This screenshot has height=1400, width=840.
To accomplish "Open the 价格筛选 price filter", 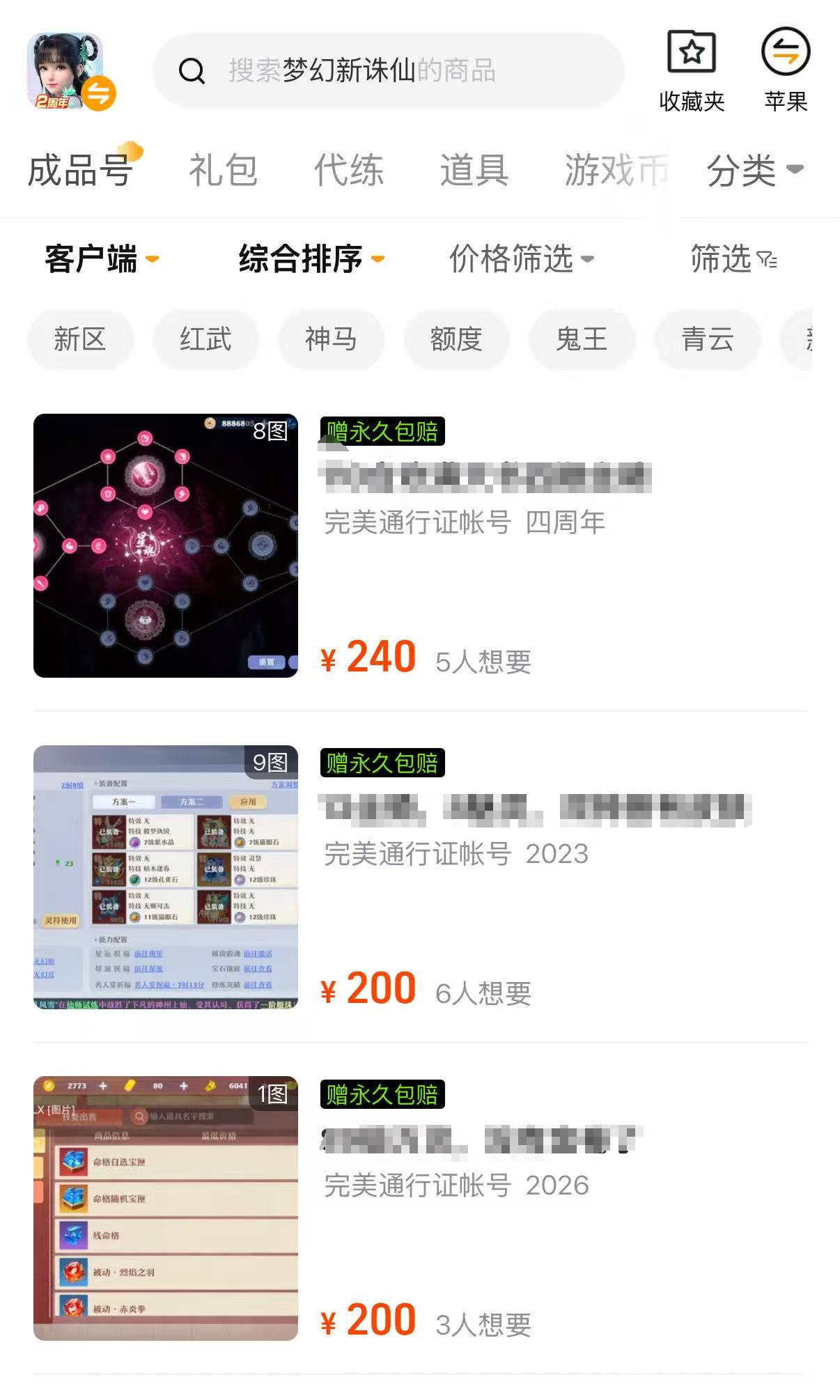I will tap(520, 259).
